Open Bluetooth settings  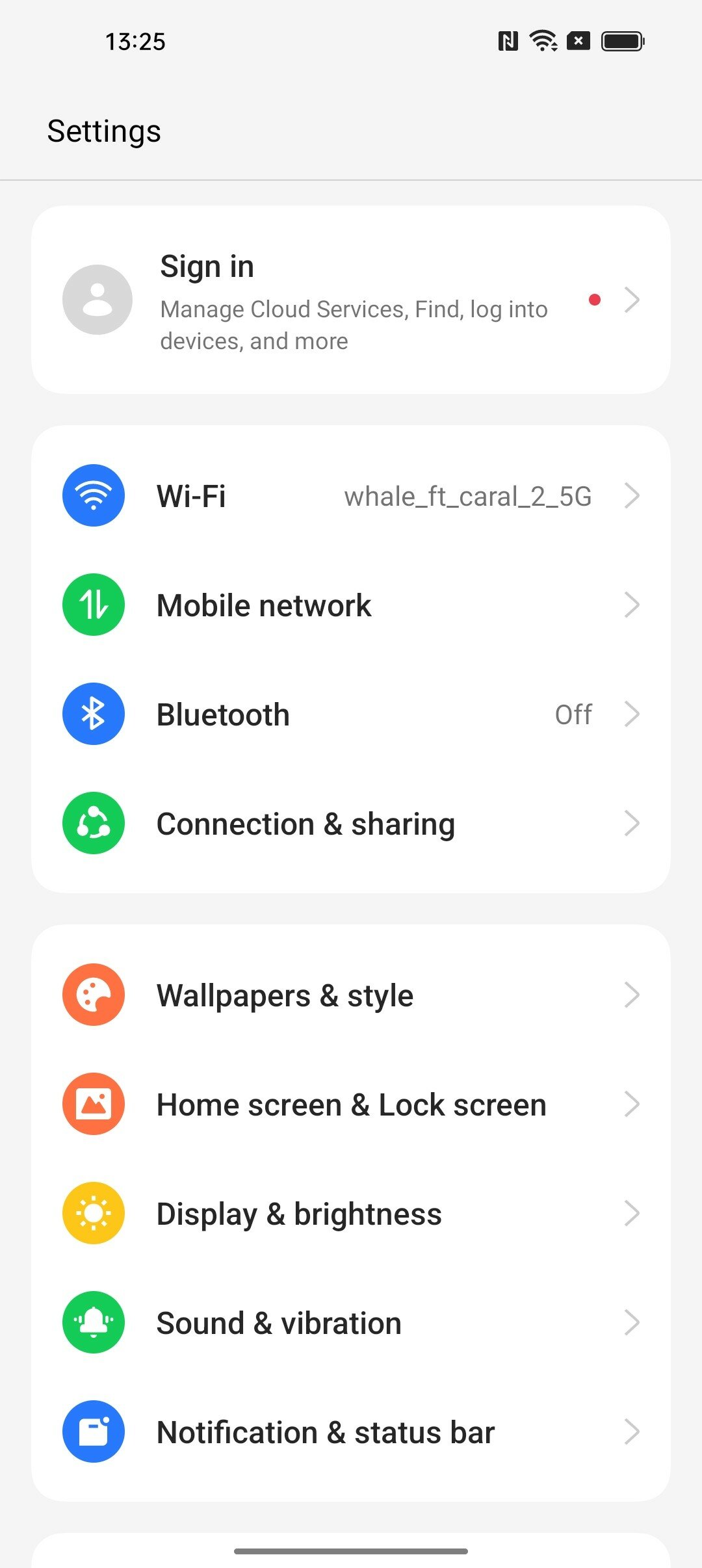tap(351, 714)
